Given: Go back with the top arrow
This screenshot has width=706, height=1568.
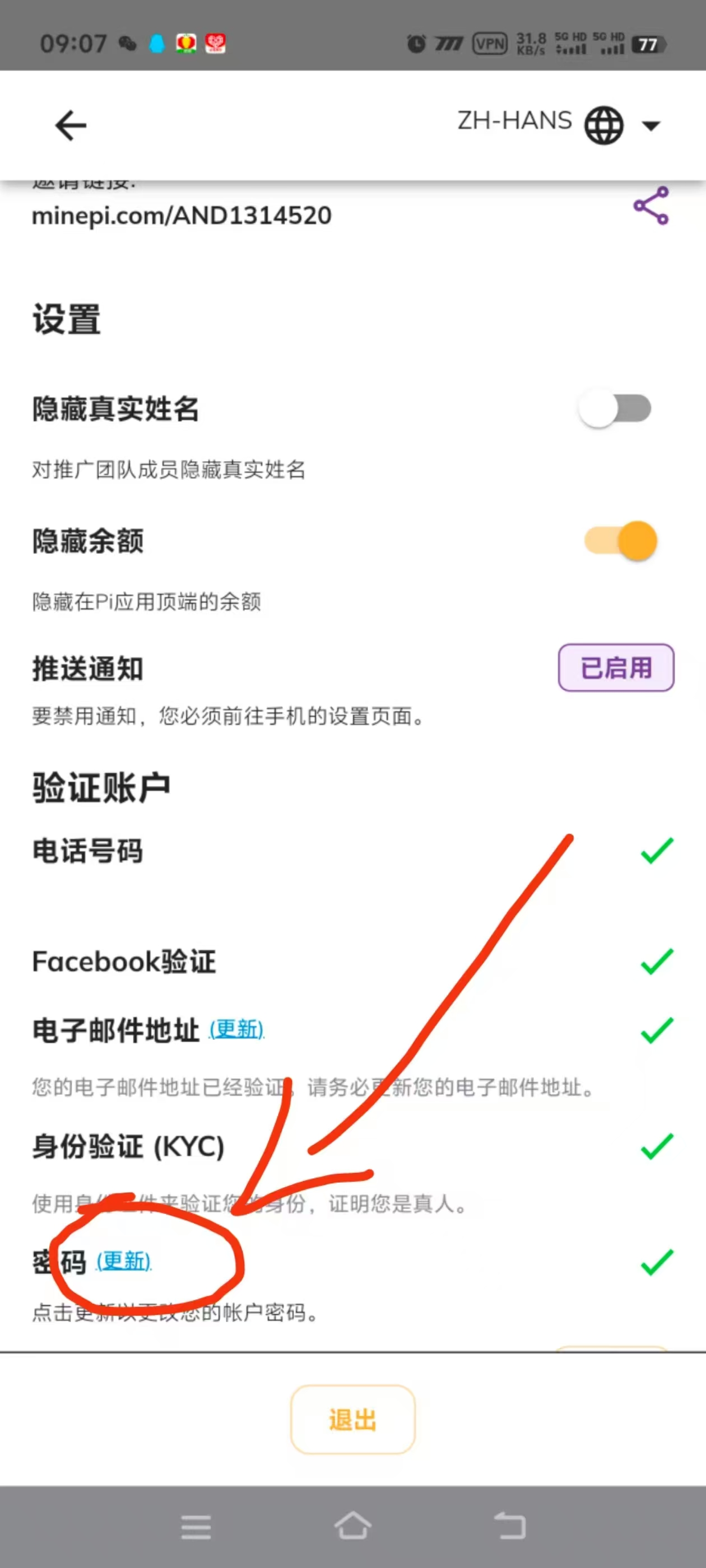Looking at the screenshot, I should click(x=71, y=125).
